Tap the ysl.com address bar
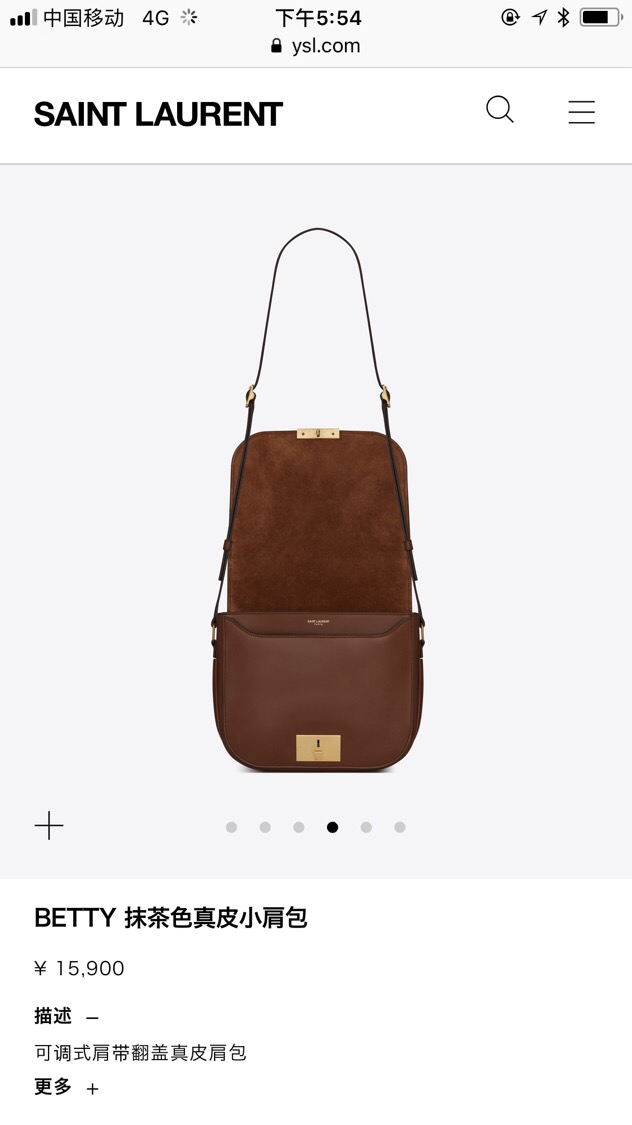Viewport: 632px width, 1125px height. coord(316,46)
